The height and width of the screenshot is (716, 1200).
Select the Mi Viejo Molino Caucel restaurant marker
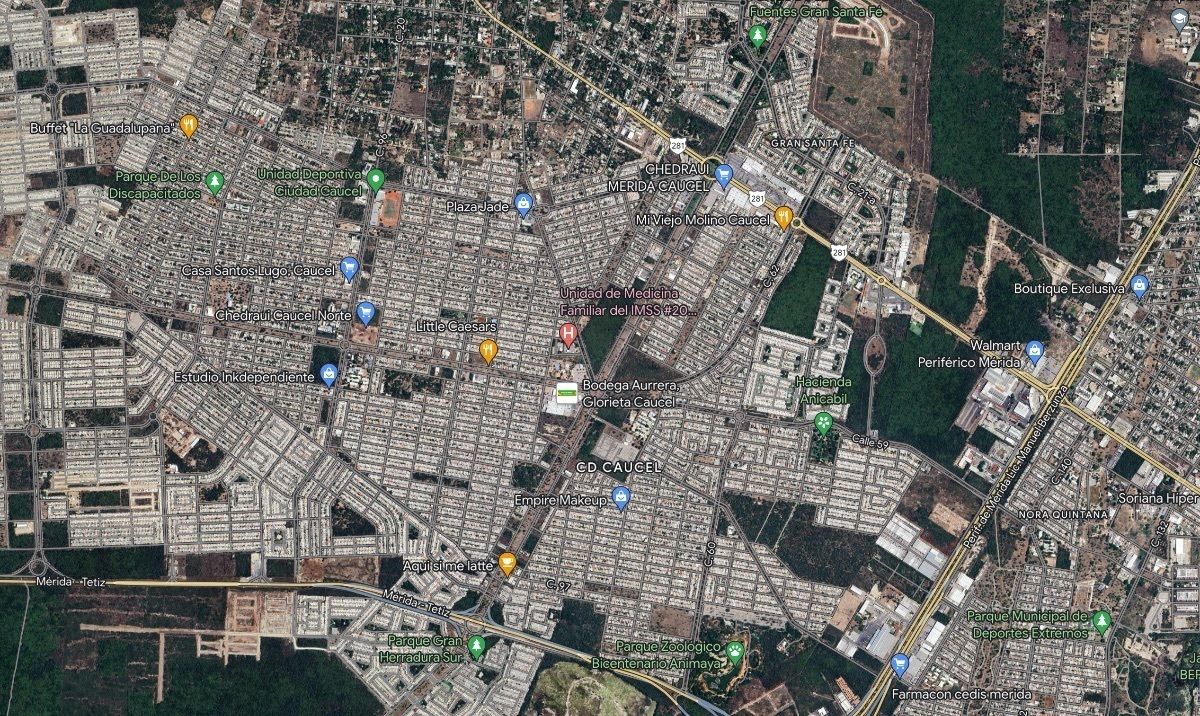click(785, 215)
